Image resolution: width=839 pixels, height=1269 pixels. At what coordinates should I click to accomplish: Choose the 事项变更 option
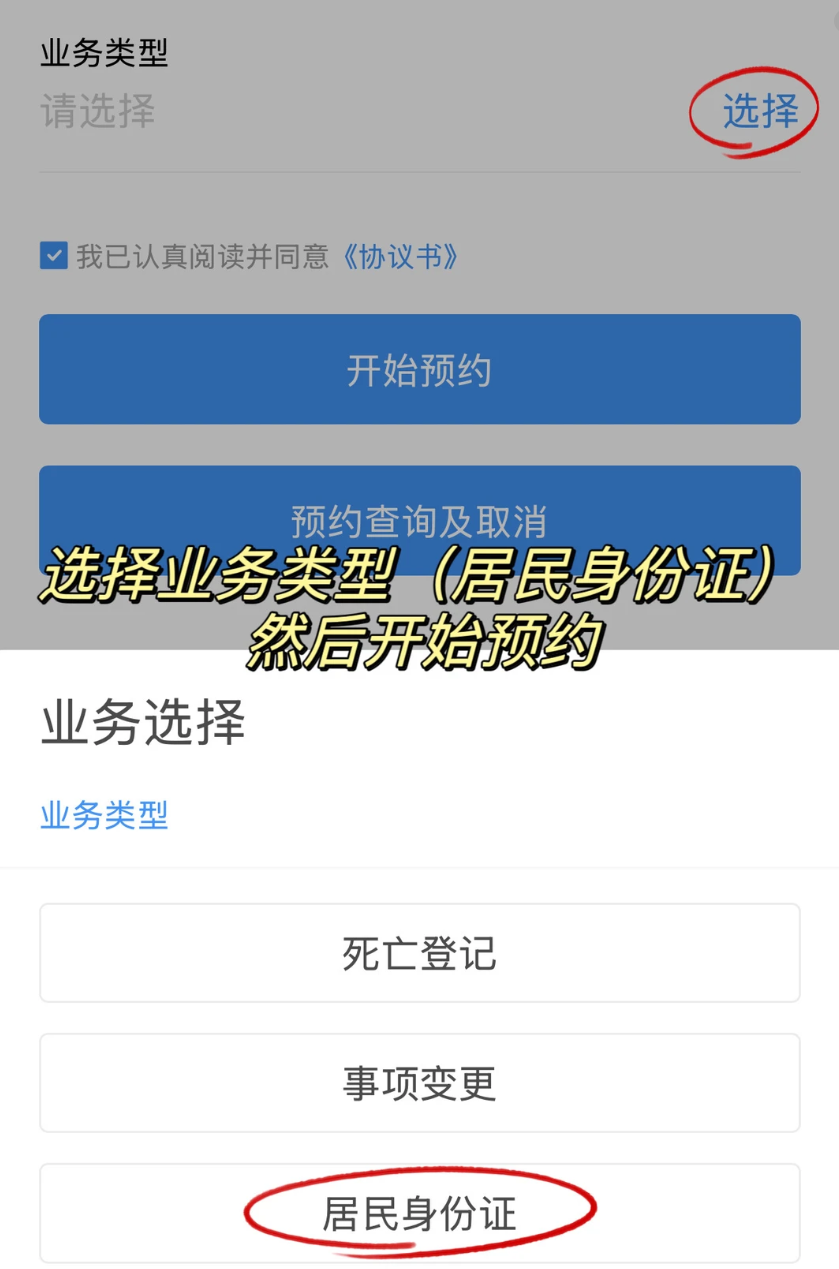tap(419, 1083)
